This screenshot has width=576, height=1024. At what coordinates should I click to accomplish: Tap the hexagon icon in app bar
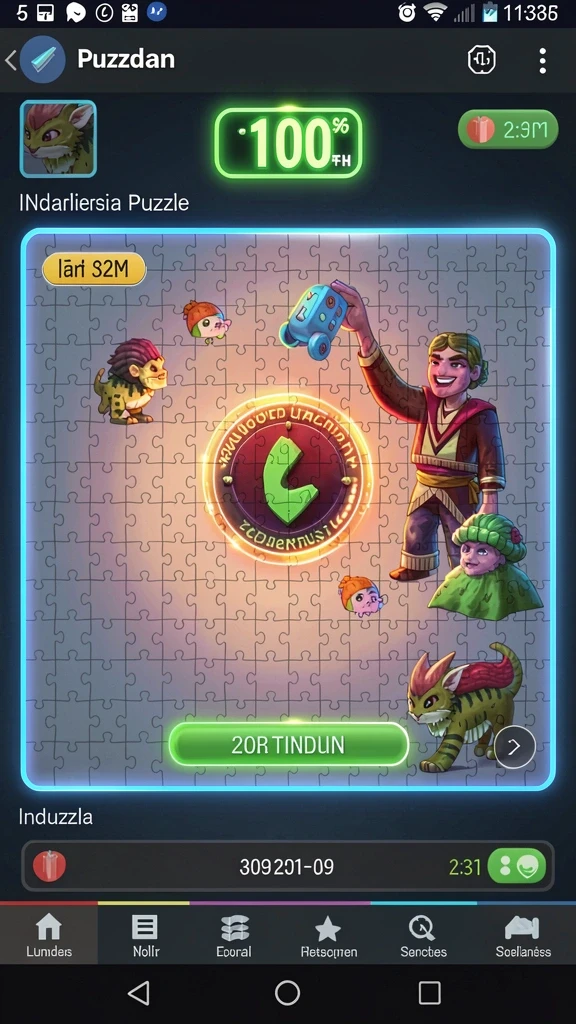[482, 60]
